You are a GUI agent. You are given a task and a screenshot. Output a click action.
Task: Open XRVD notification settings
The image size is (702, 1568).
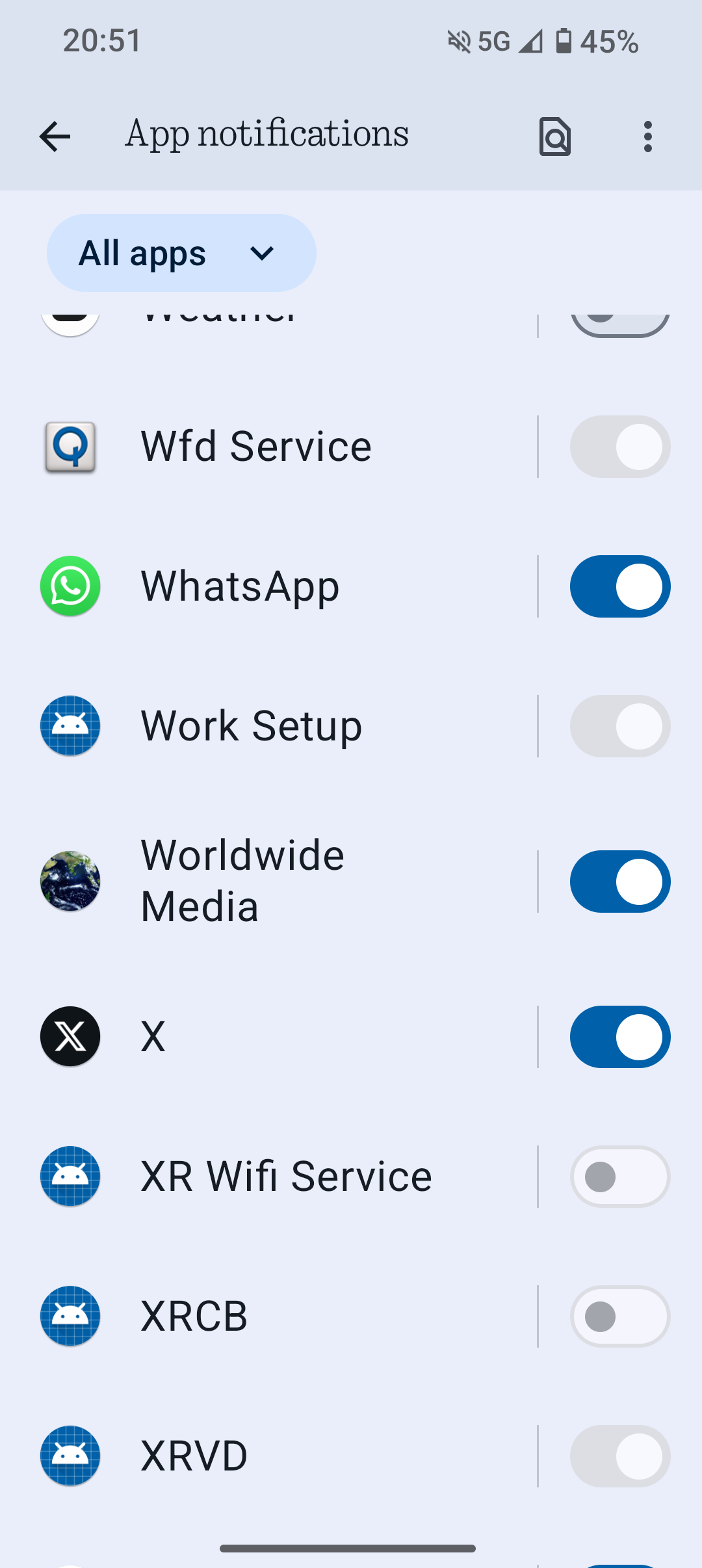[x=269, y=1456]
